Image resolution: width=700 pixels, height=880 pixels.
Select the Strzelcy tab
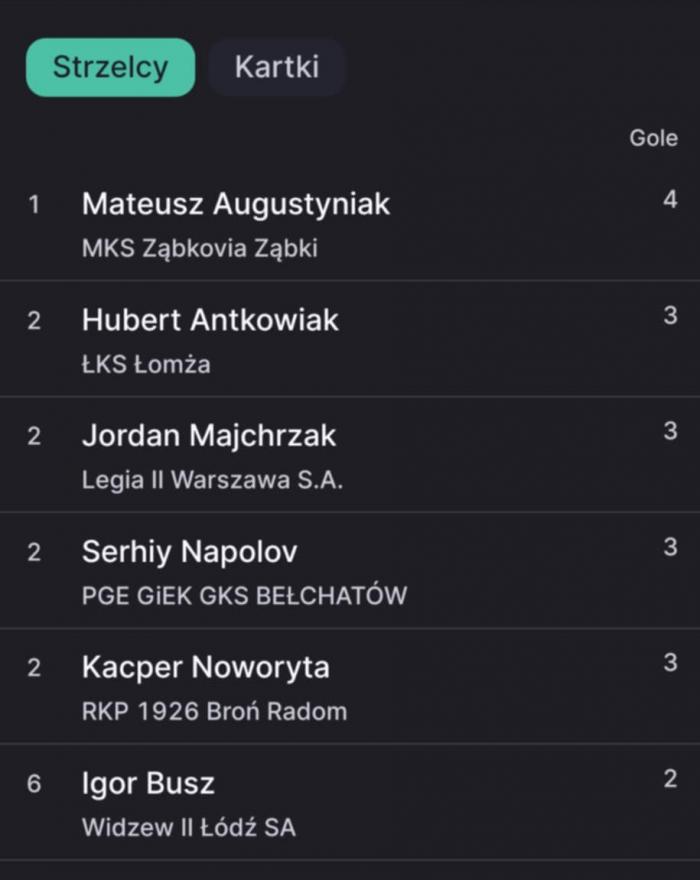click(110, 67)
